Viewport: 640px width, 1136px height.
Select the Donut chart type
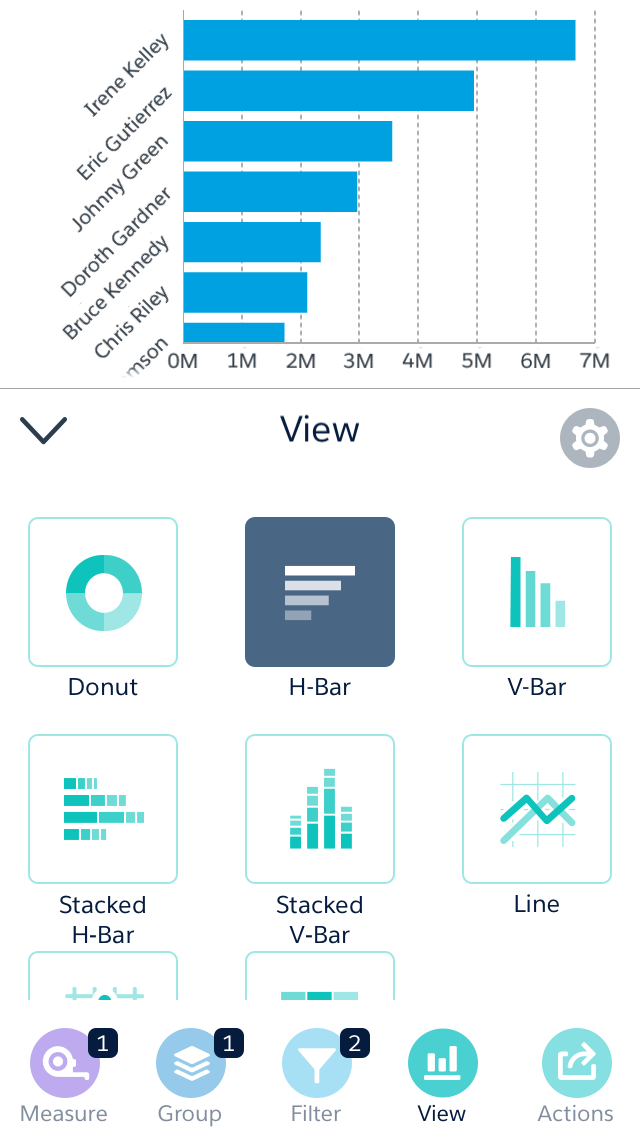click(x=103, y=592)
